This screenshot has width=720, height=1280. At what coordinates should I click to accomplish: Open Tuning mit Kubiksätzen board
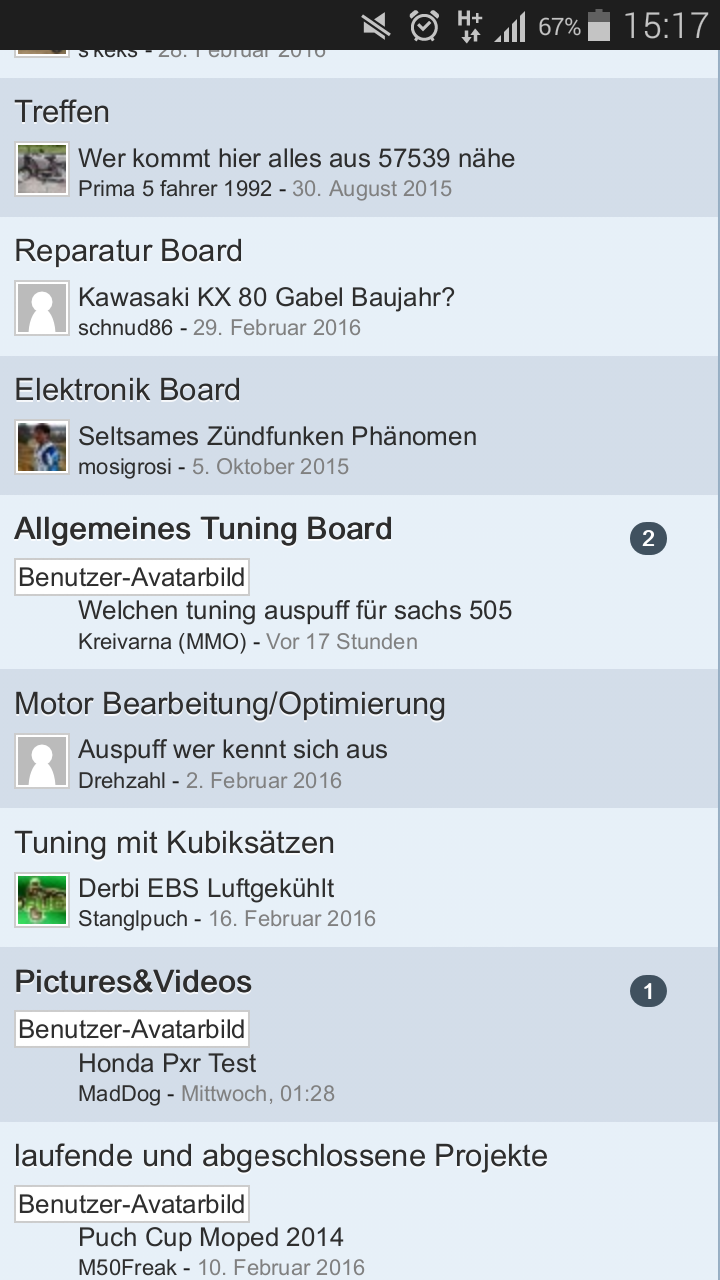174,843
